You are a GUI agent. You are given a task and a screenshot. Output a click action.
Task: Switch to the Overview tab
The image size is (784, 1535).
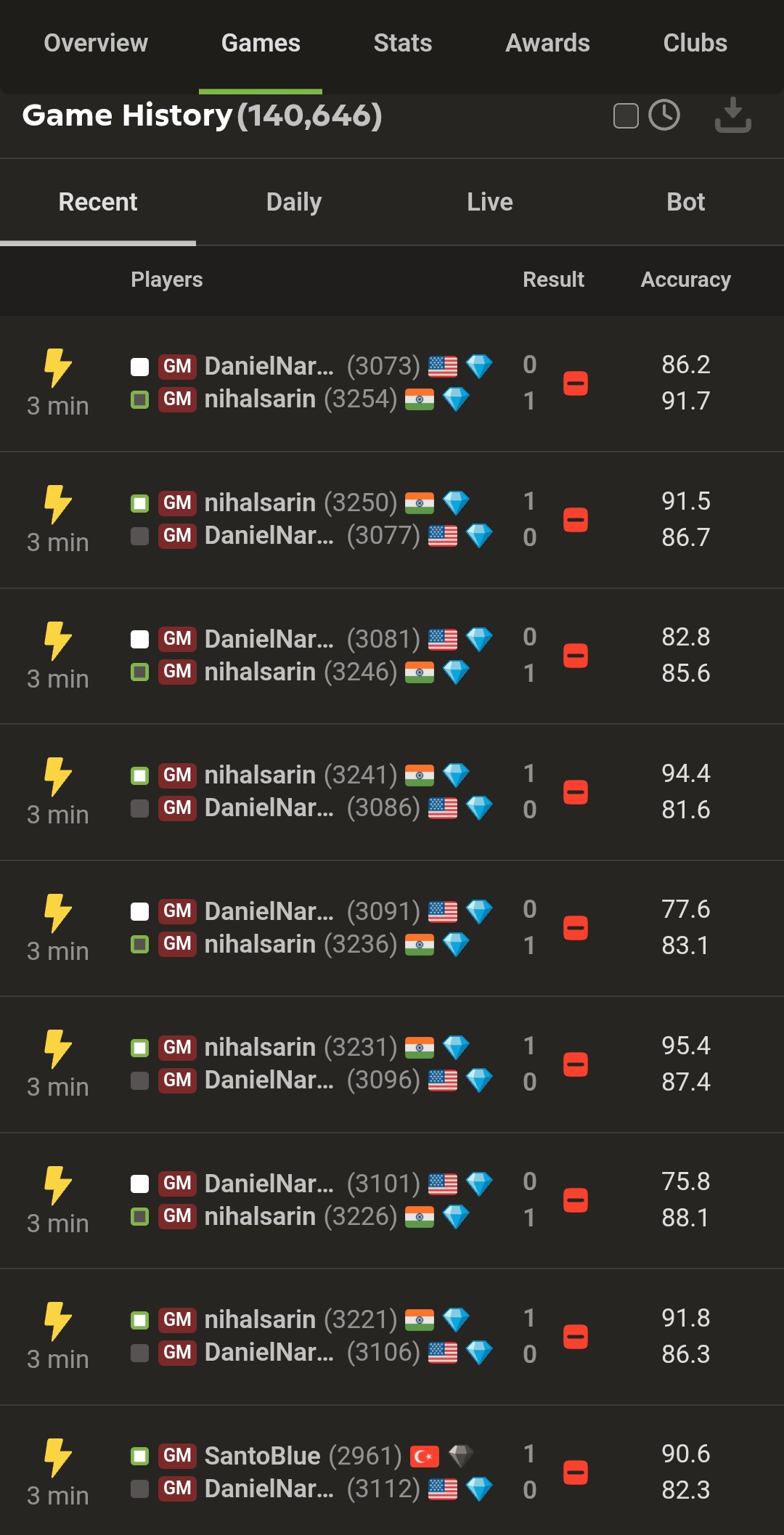point(96,44)
